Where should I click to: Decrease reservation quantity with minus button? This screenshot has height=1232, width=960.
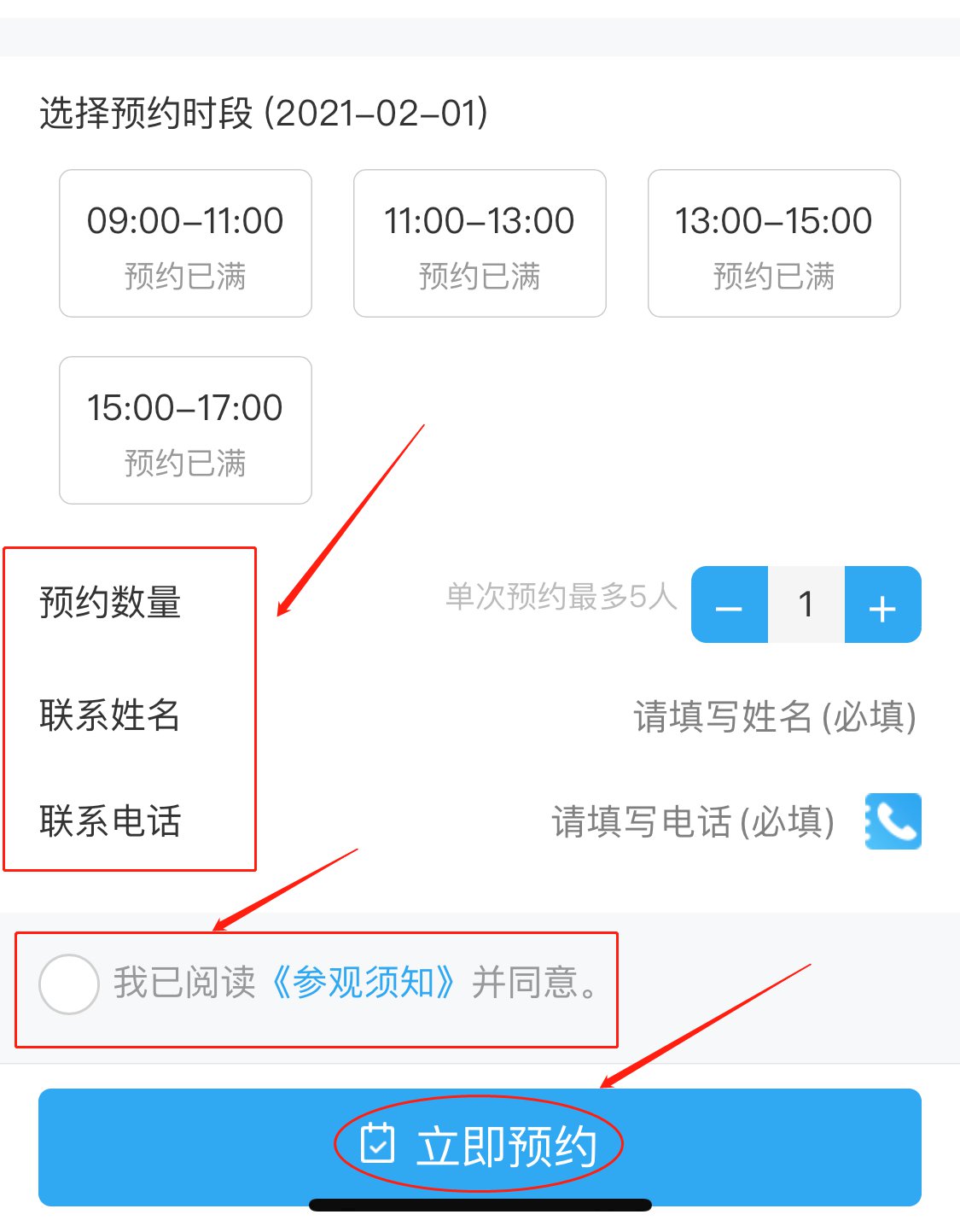730,604
